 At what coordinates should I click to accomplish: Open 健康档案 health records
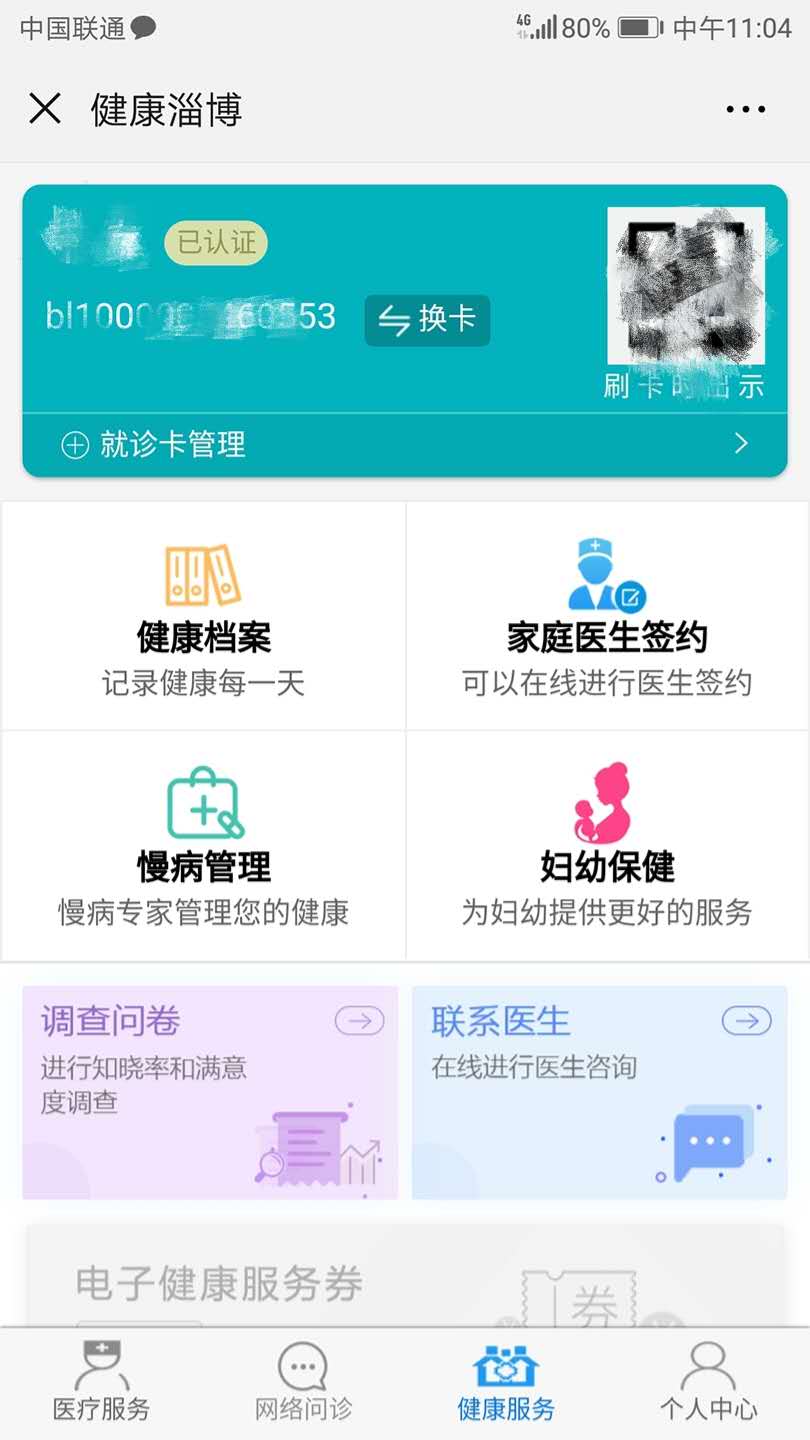[x=204, y=618]
